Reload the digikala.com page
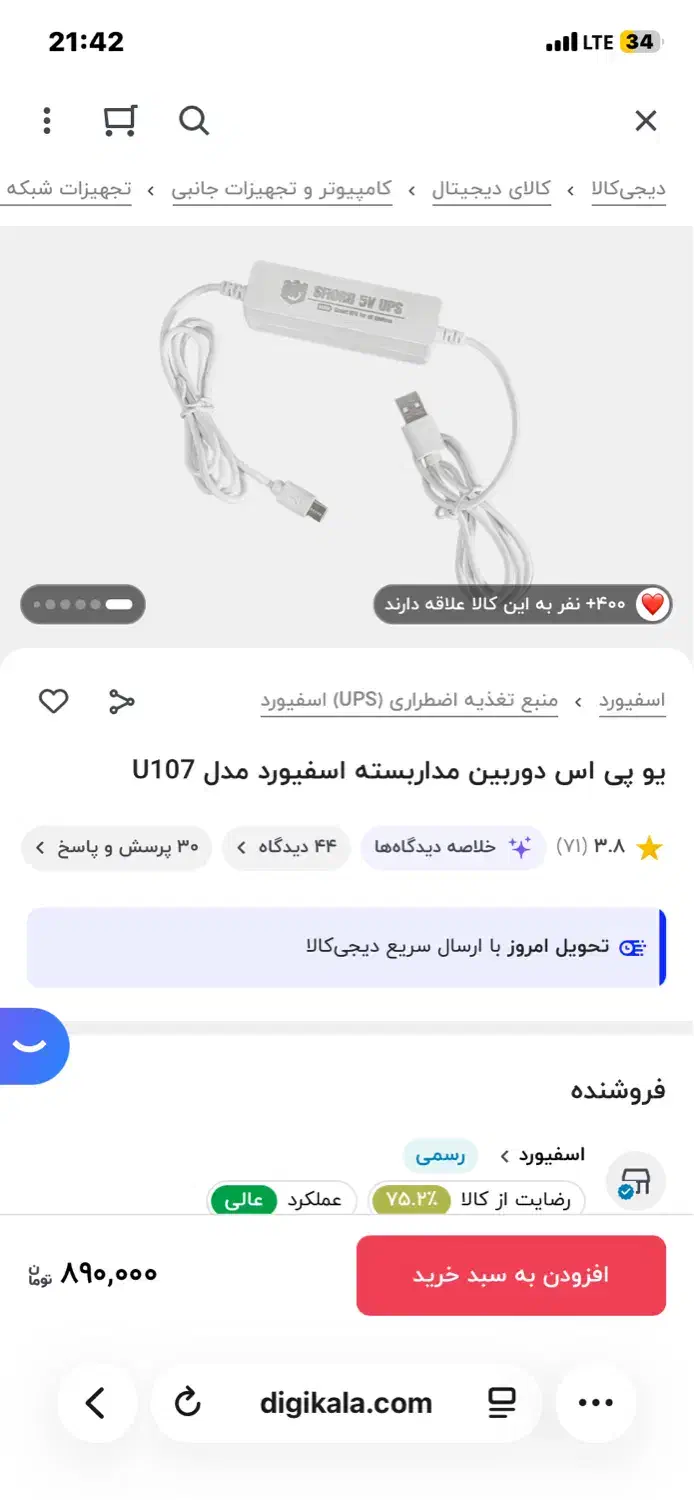The height and width of the screenshot is (1500, 694). click(x=188, y=1403)
